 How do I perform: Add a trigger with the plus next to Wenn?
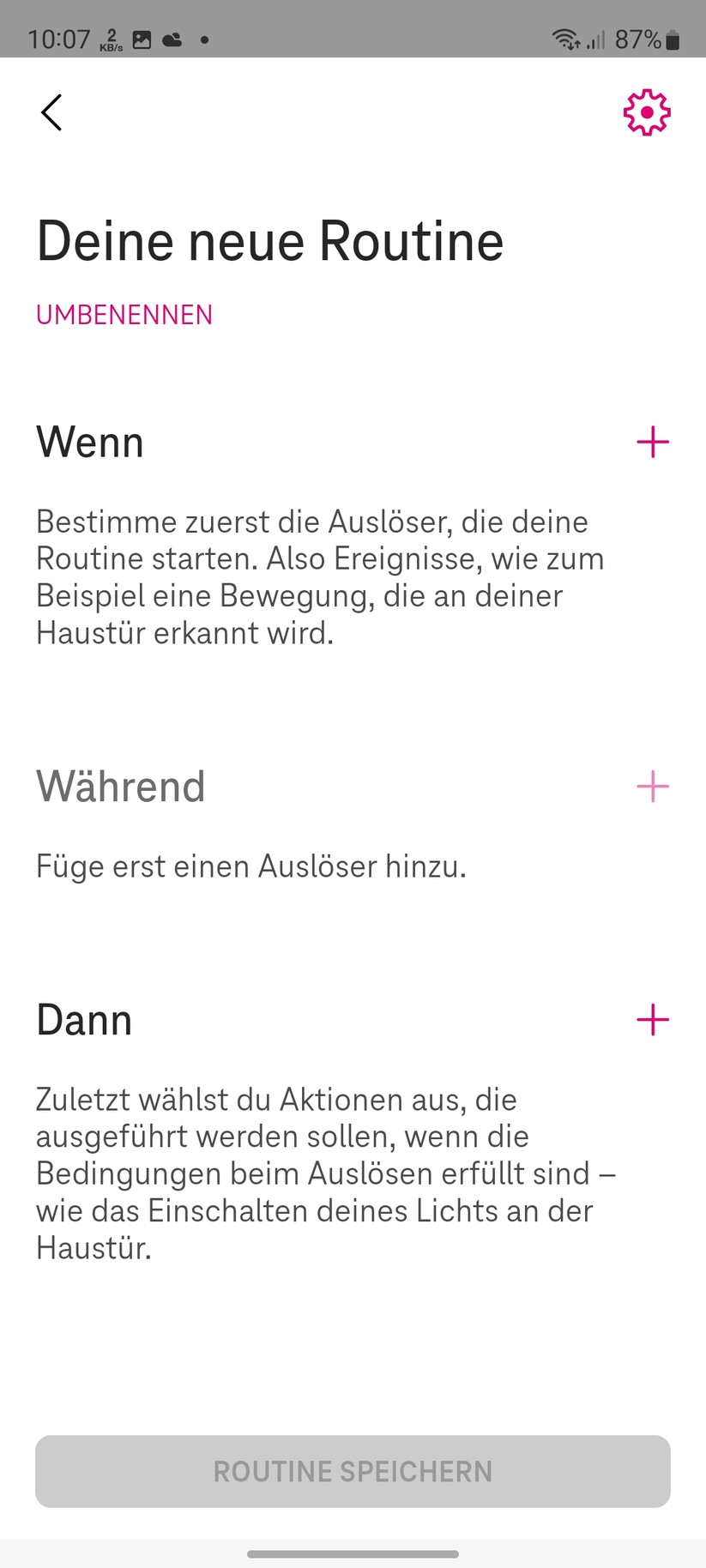pos(652,442)
